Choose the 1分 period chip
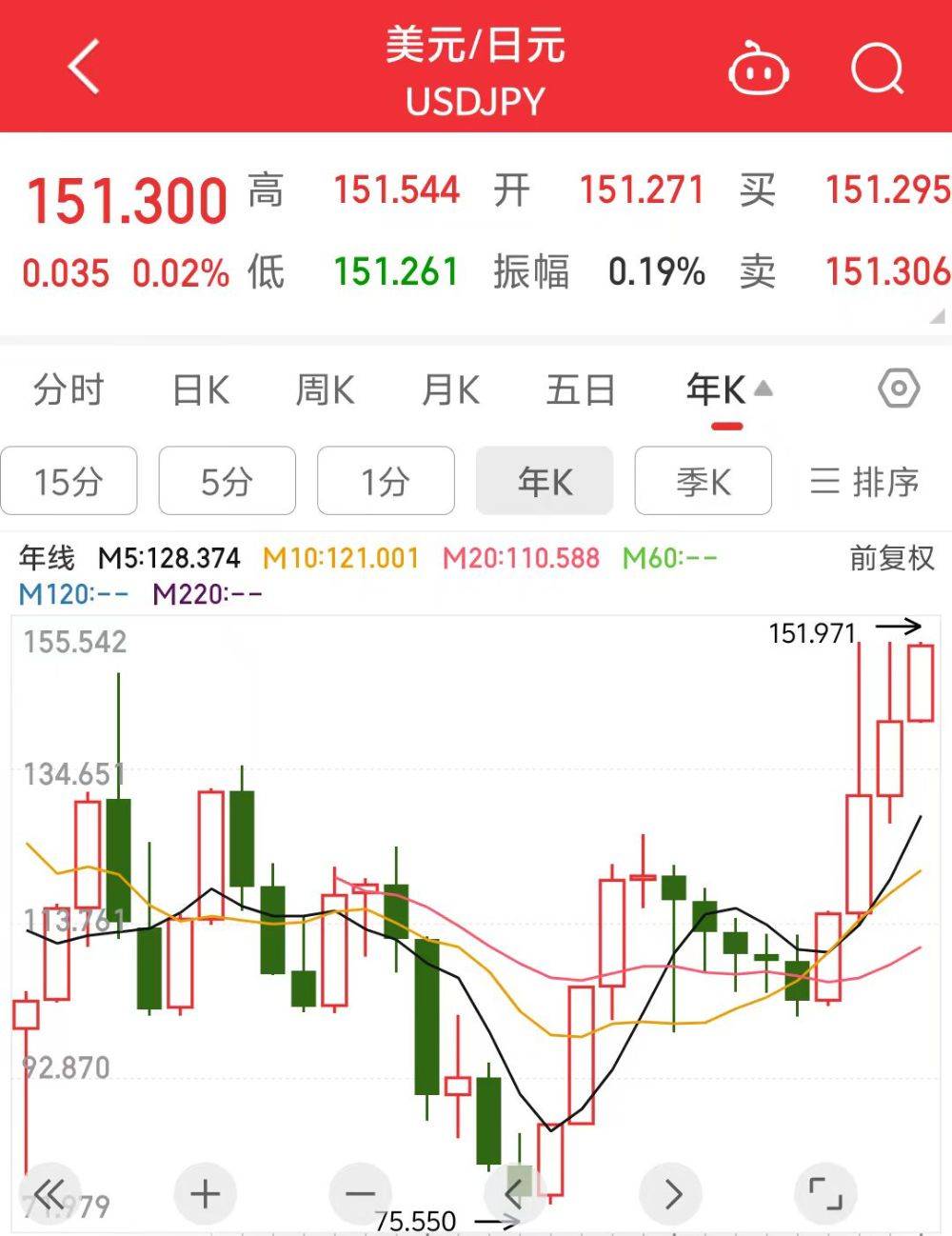 pyautogui.click(x=386, y=482)
